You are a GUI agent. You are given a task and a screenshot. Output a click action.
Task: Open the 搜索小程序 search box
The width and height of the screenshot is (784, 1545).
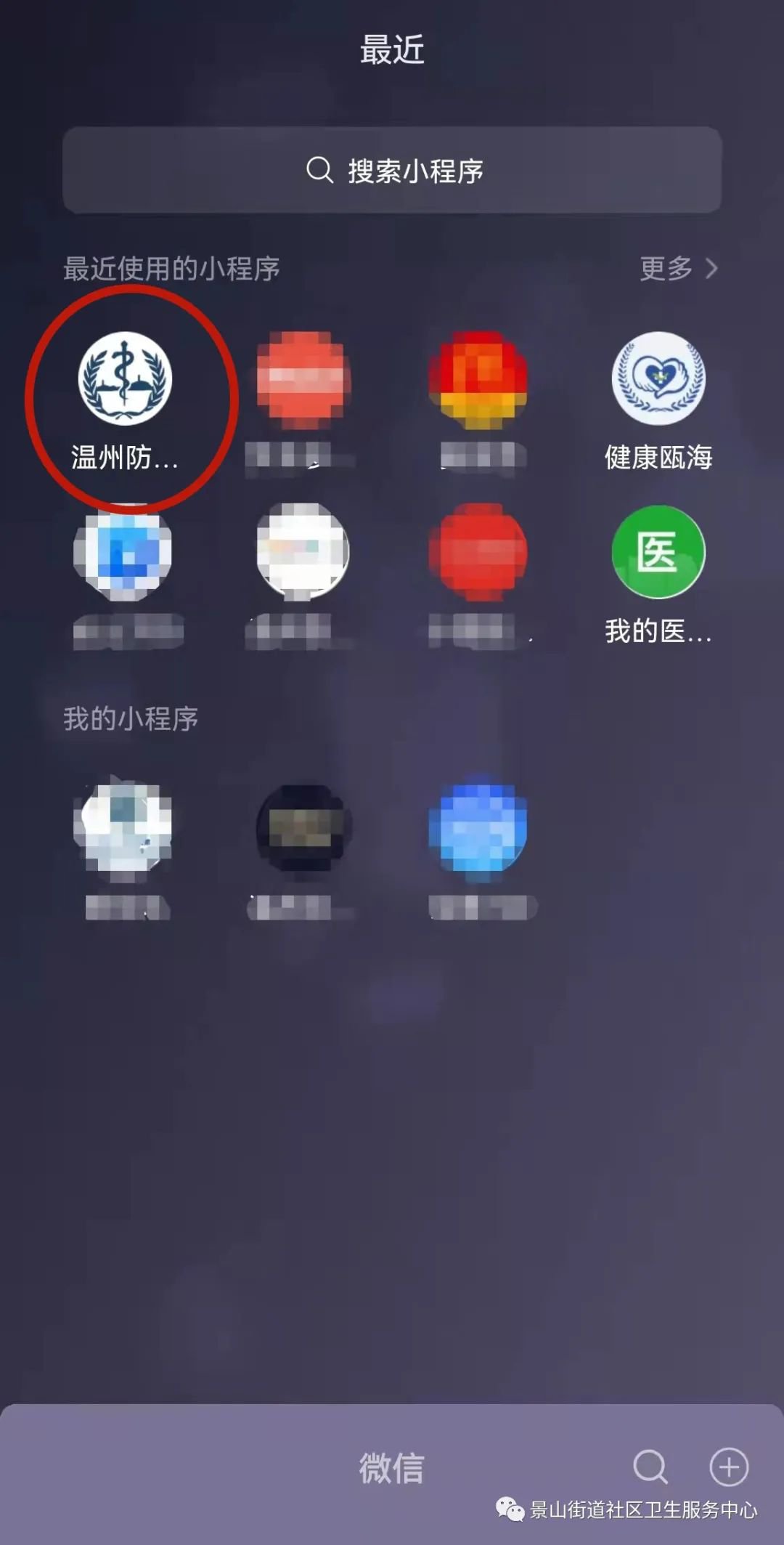392,171
